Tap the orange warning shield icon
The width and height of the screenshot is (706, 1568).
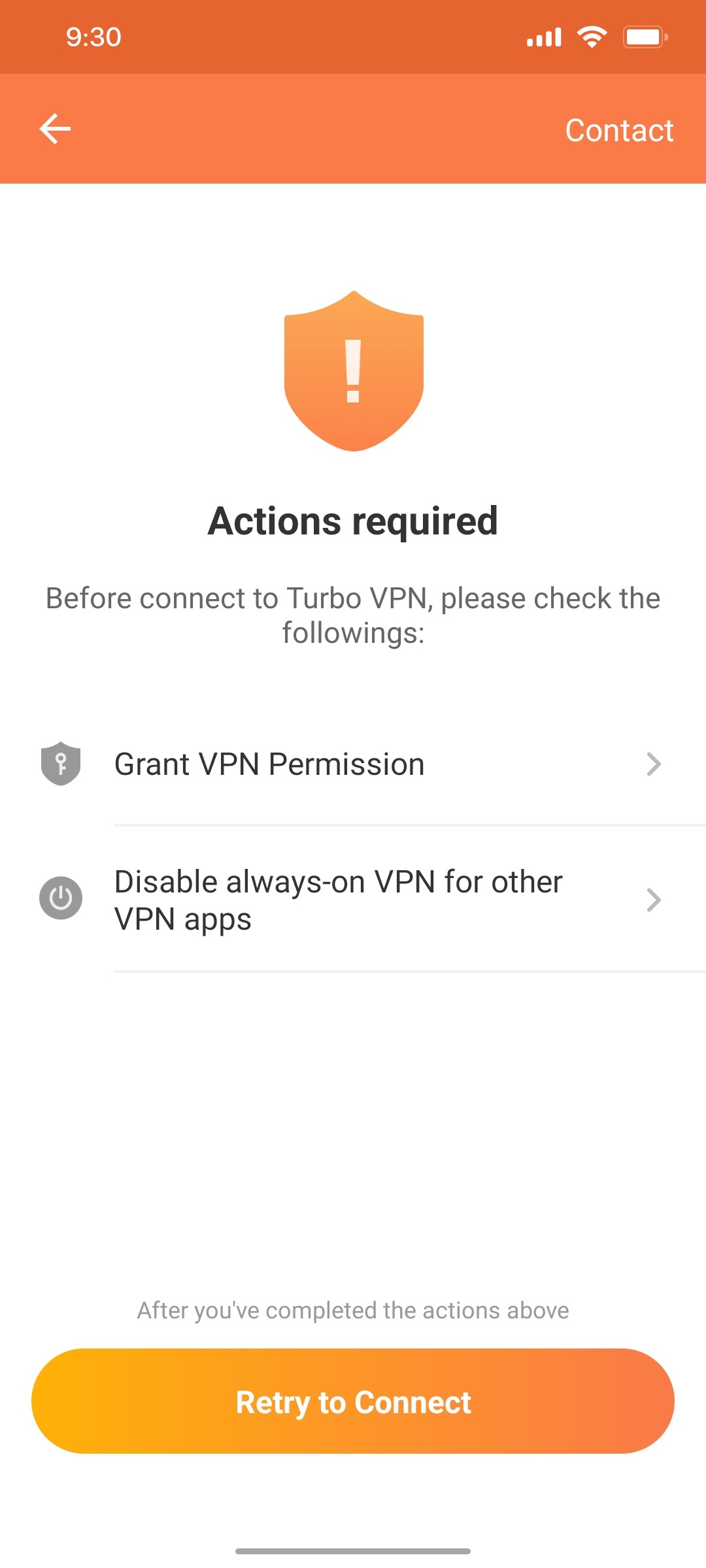point(353,371)
